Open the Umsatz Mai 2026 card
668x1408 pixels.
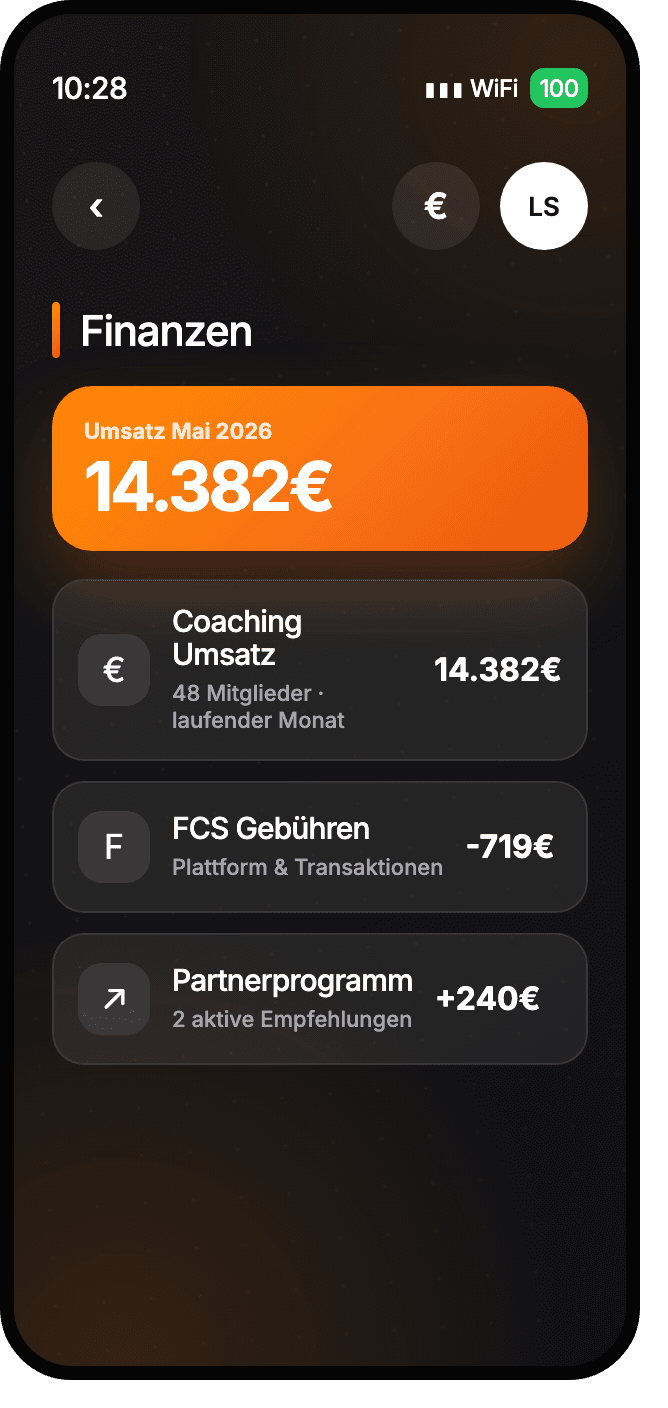320,468
